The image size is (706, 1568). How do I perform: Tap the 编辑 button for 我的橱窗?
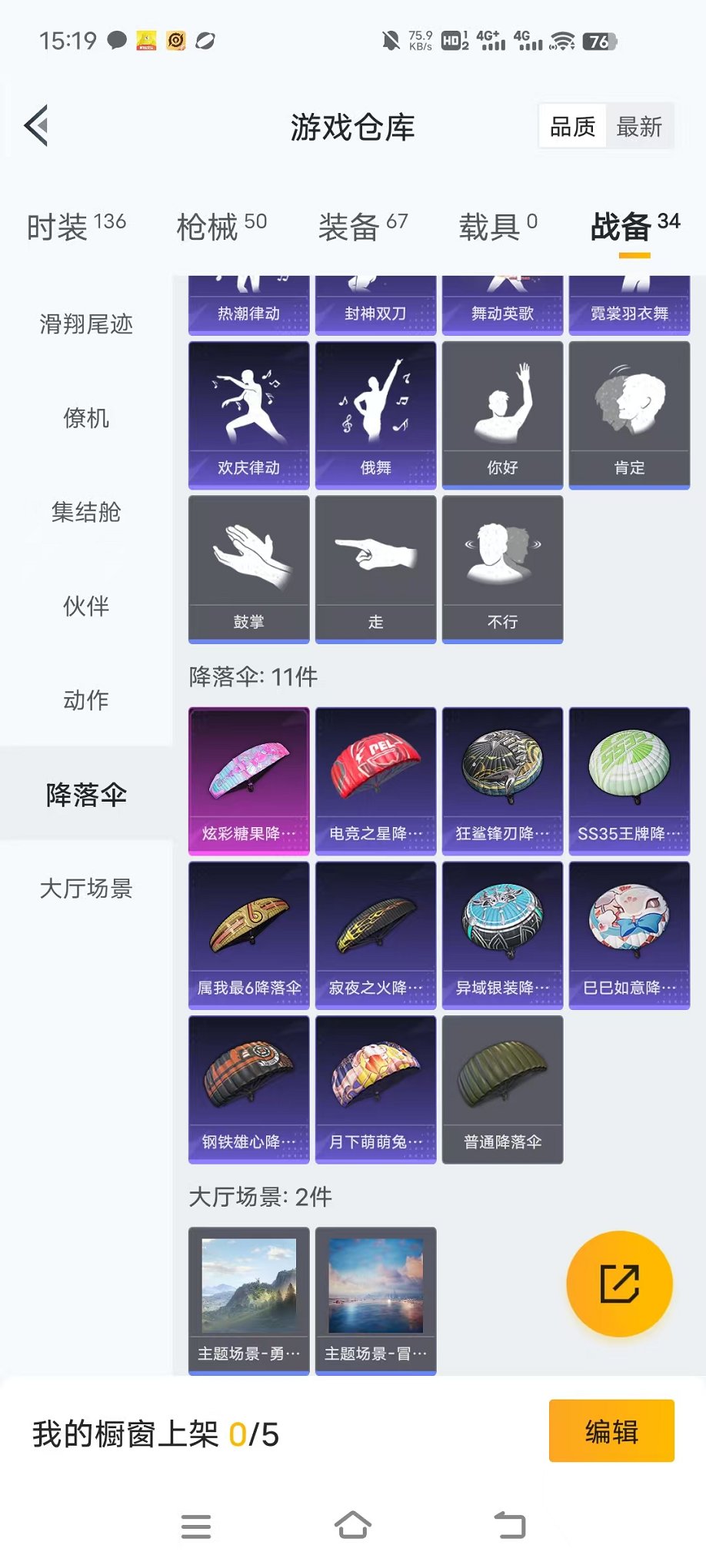(x=611, y=1431)
